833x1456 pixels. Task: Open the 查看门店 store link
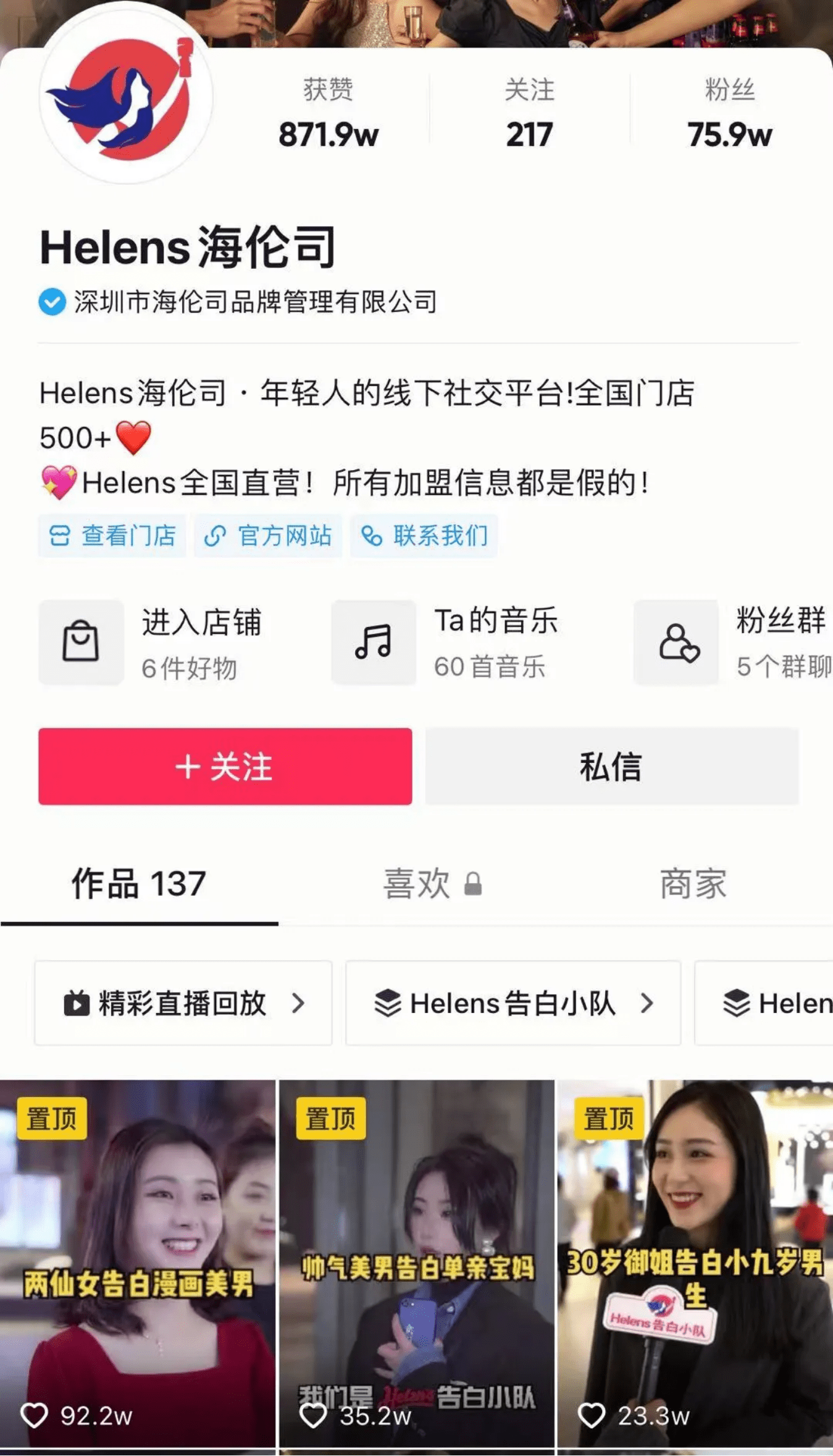[x=112, y=536]
